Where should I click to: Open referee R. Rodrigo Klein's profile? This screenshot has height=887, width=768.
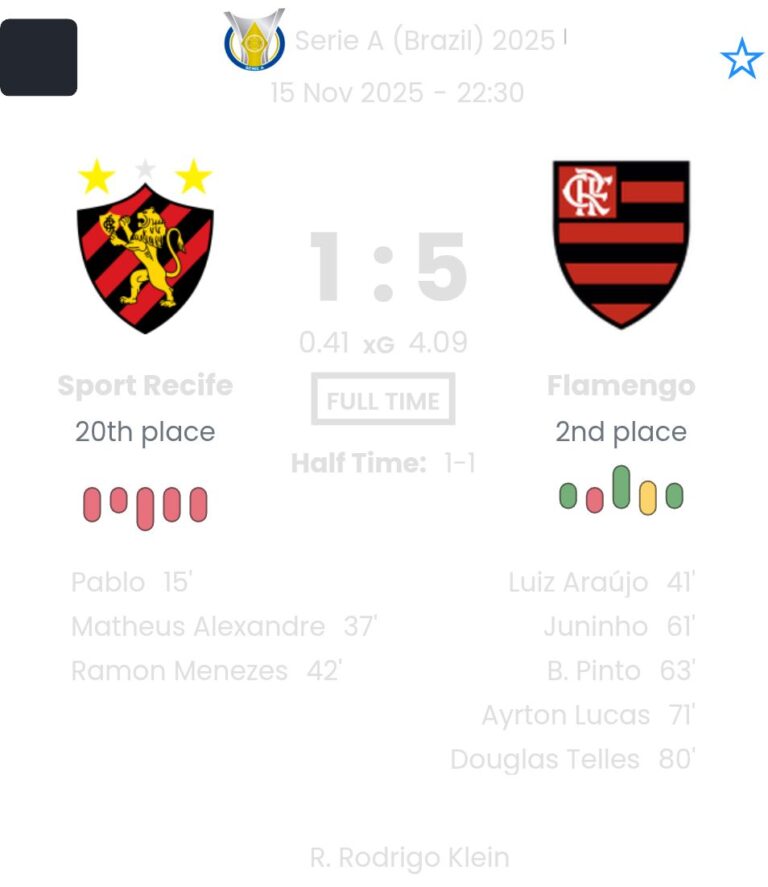click(408, 857)
